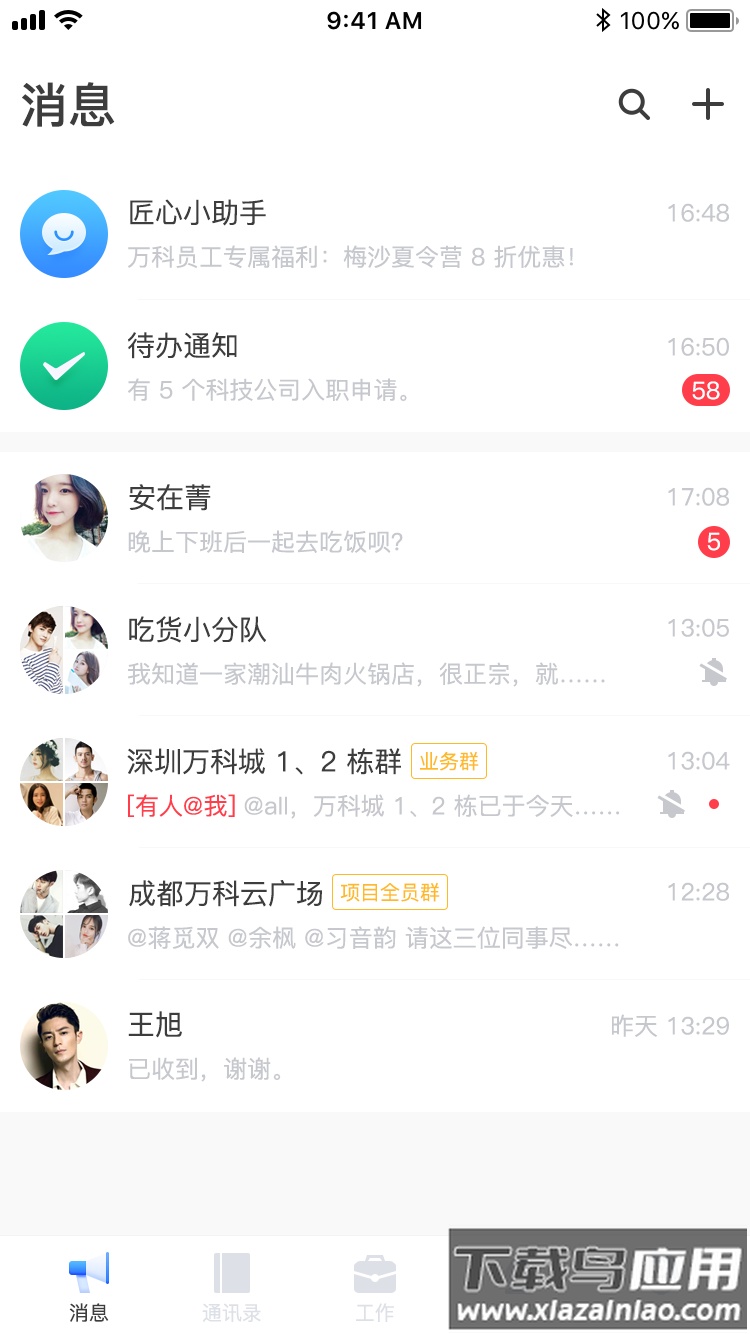The image size is (750, 1334).
Task: Toggle mute on 深圳万科城 1、2 栋群
Action: [x=672, y=804]
